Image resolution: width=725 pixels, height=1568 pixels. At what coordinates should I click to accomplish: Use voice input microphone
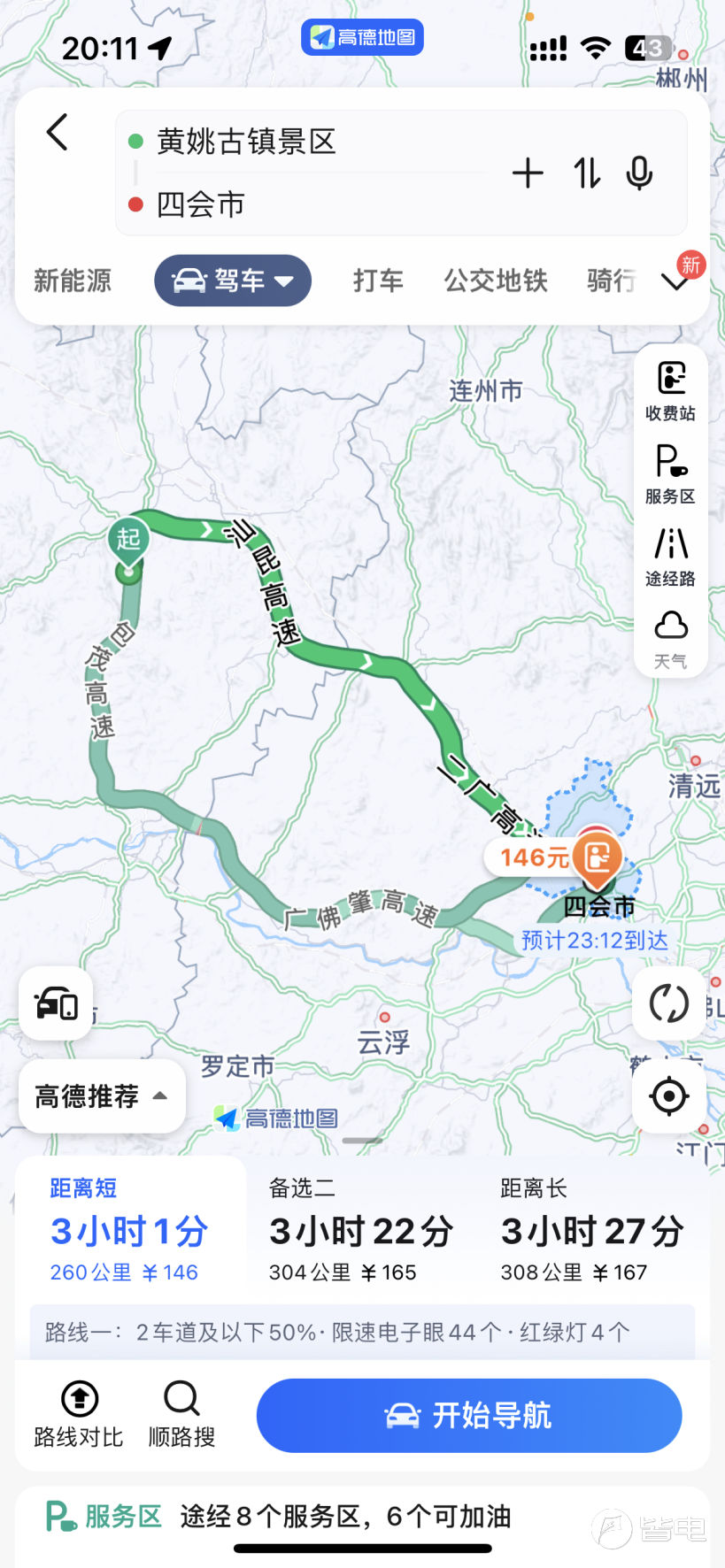[x=639, y=173]
